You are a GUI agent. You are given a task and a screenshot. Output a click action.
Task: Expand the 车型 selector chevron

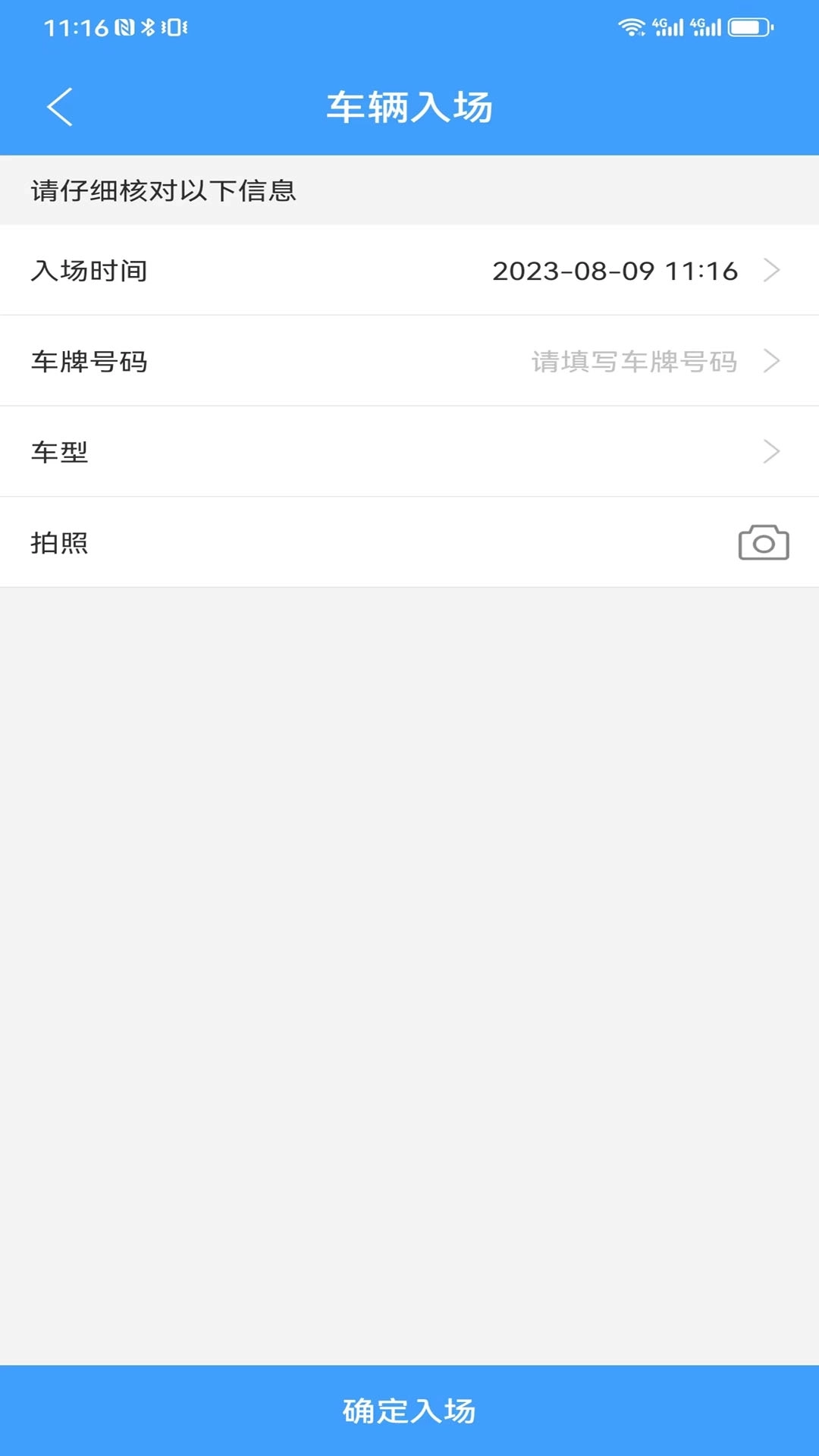click(772, 452)
